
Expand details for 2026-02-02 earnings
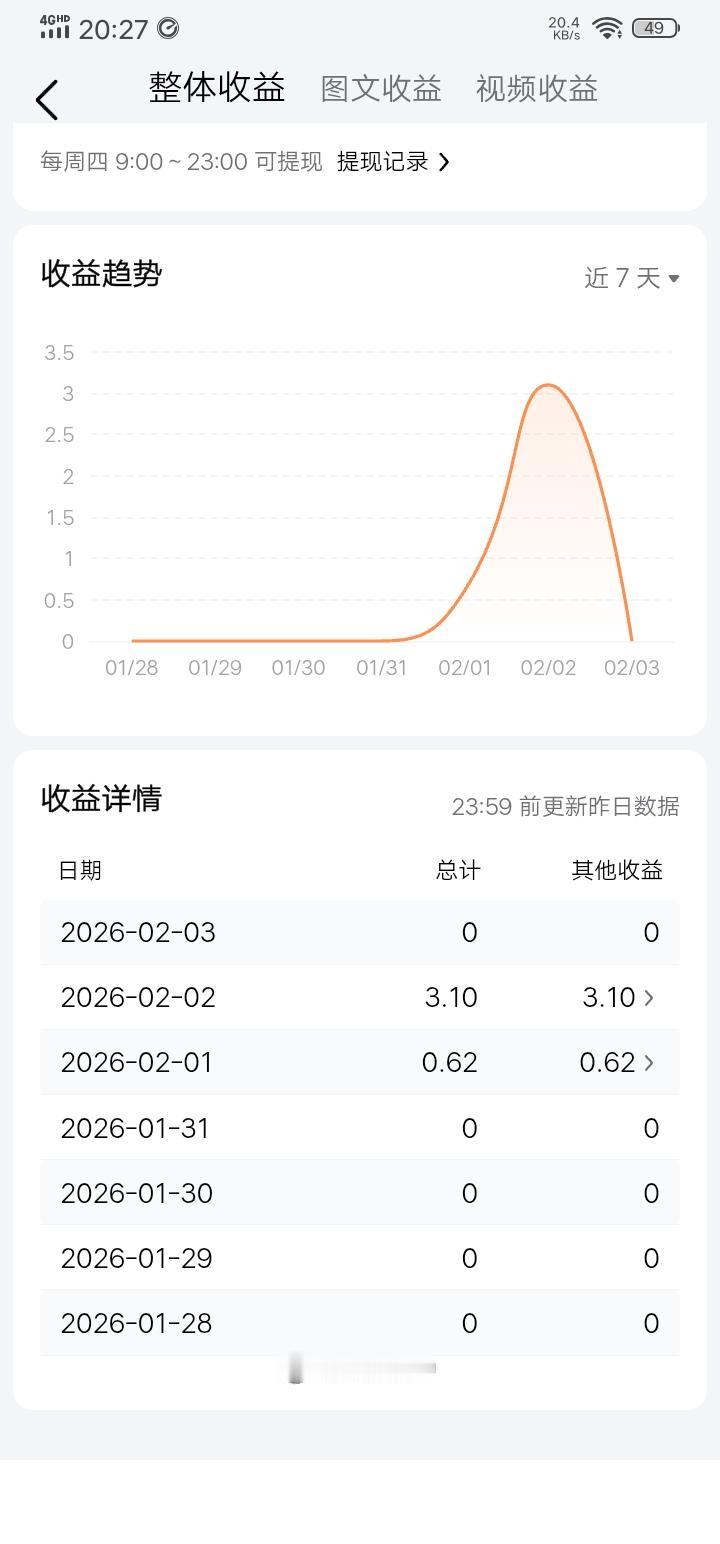(x=648, y=997)
